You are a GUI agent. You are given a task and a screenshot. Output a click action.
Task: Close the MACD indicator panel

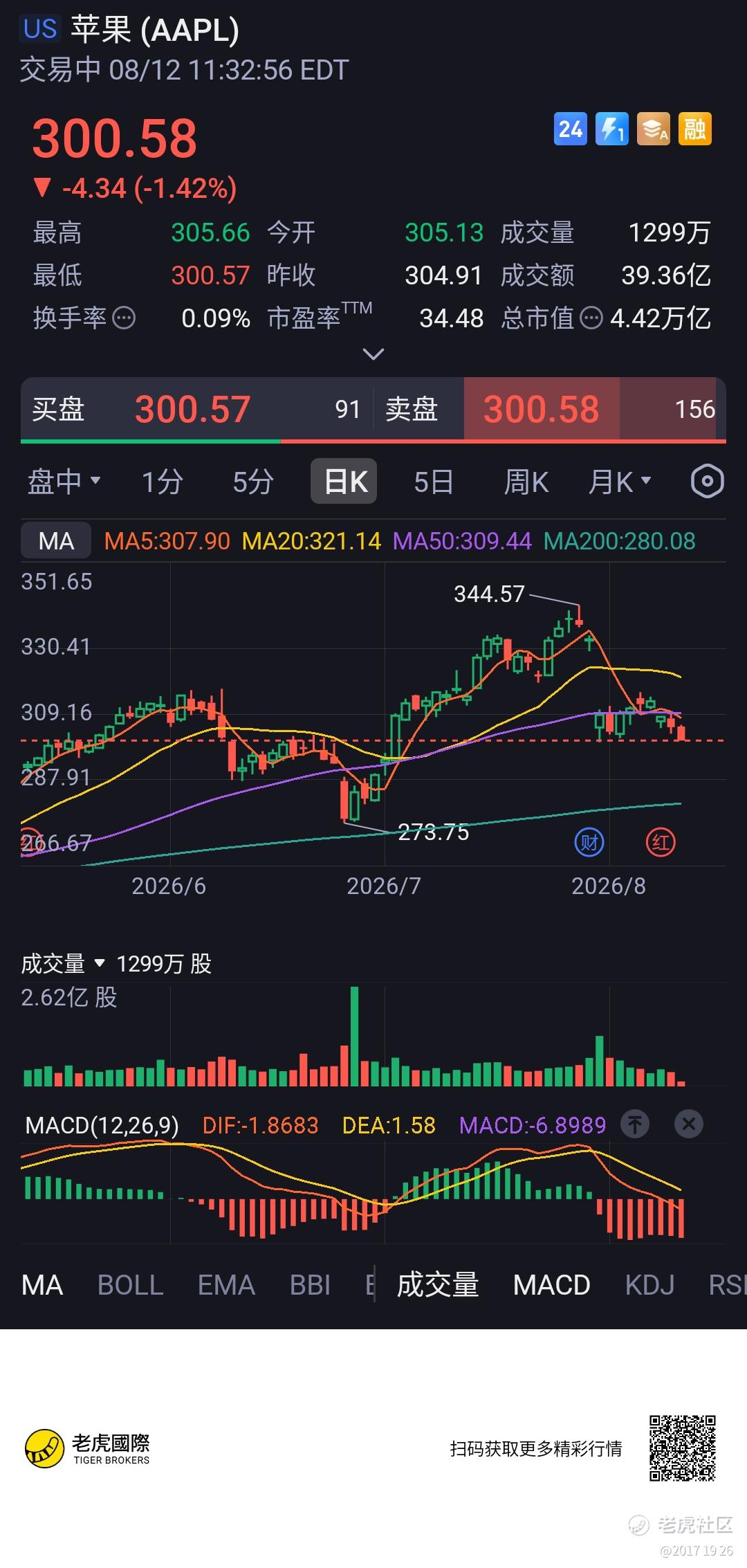[x=688, y=1124]
